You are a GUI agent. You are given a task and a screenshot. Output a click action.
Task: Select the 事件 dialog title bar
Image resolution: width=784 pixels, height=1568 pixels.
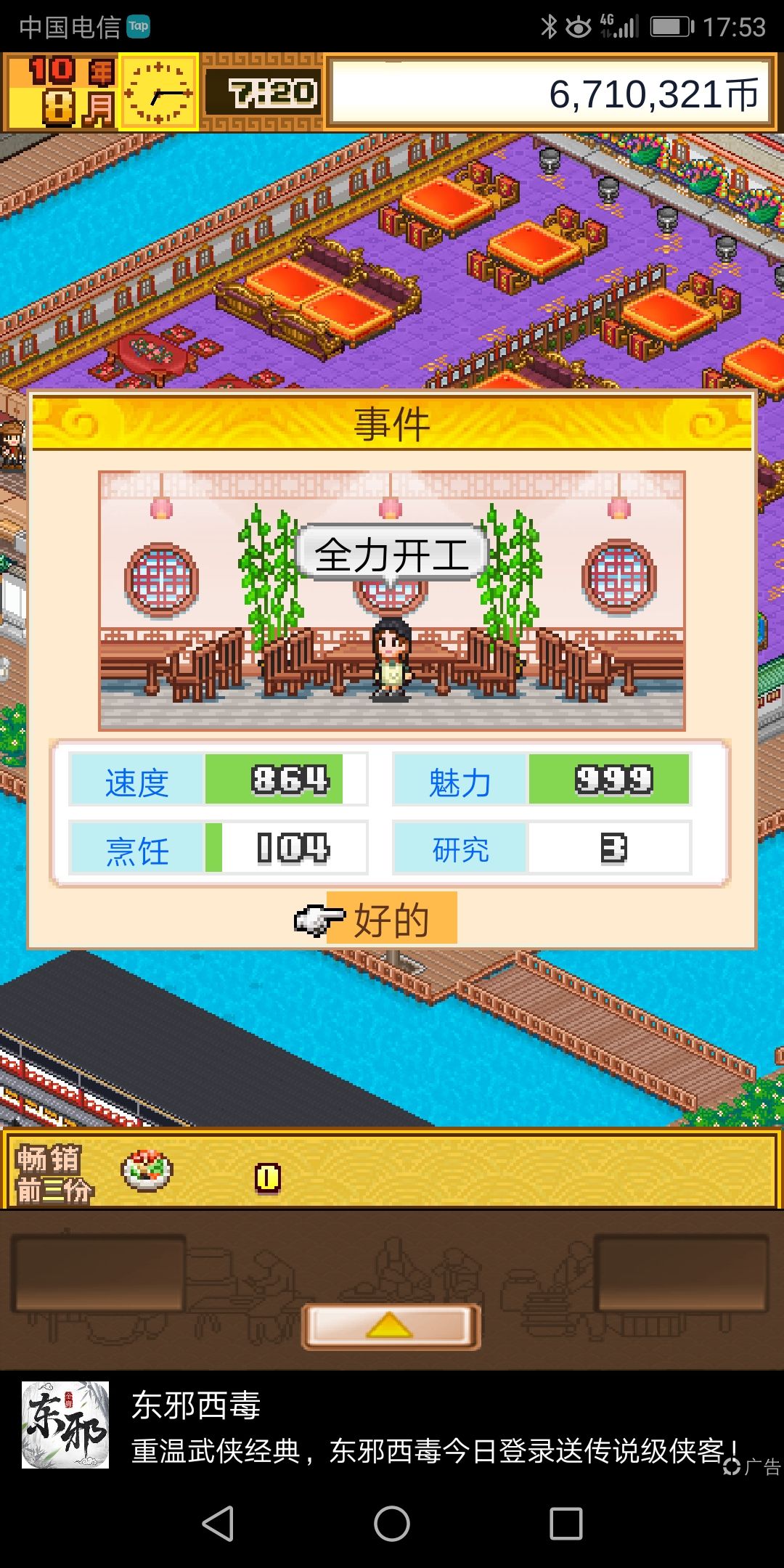[x=392, y=423]
